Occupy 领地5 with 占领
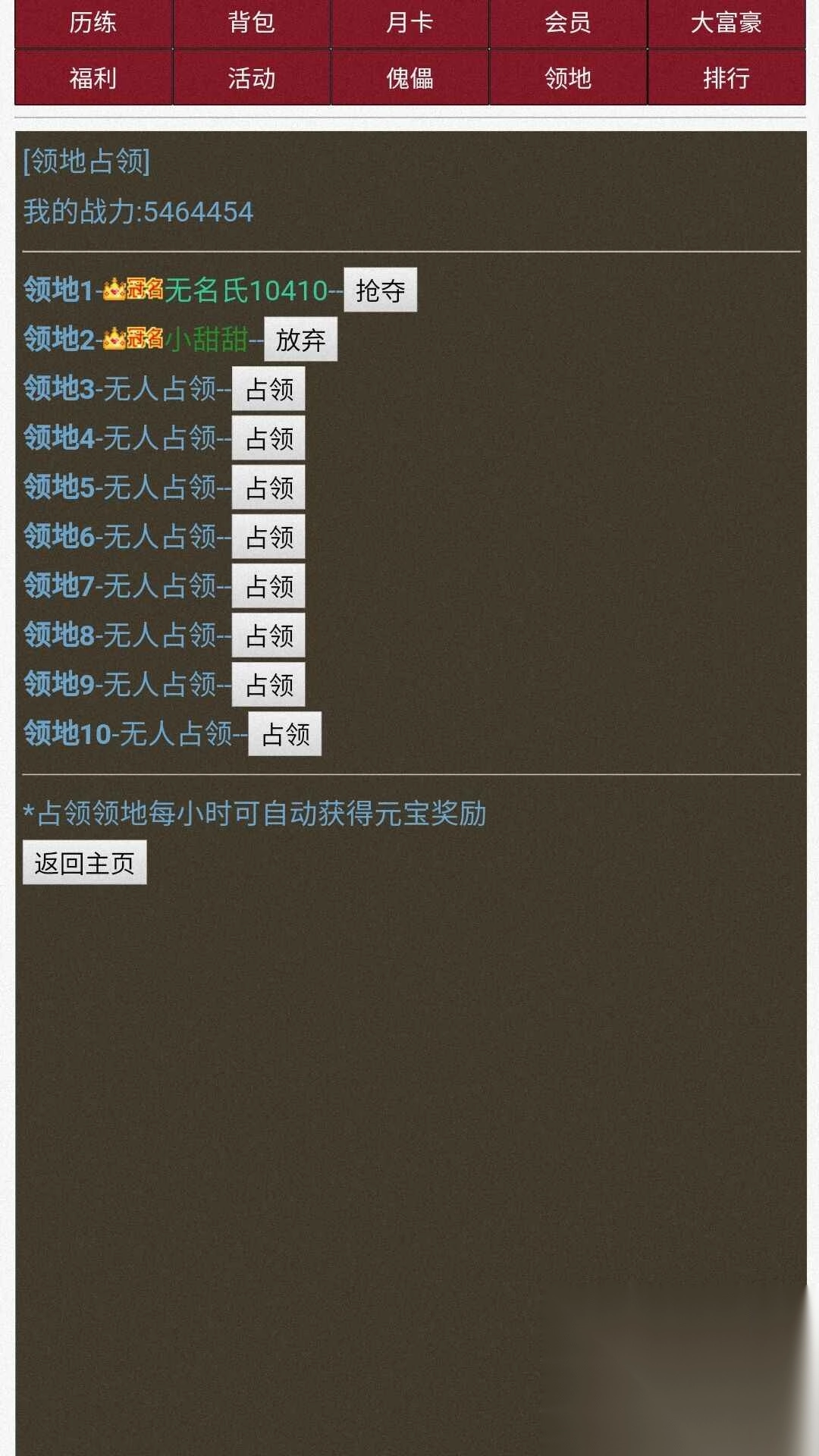This screenshot has width=819, height=1456. (268, 487)
